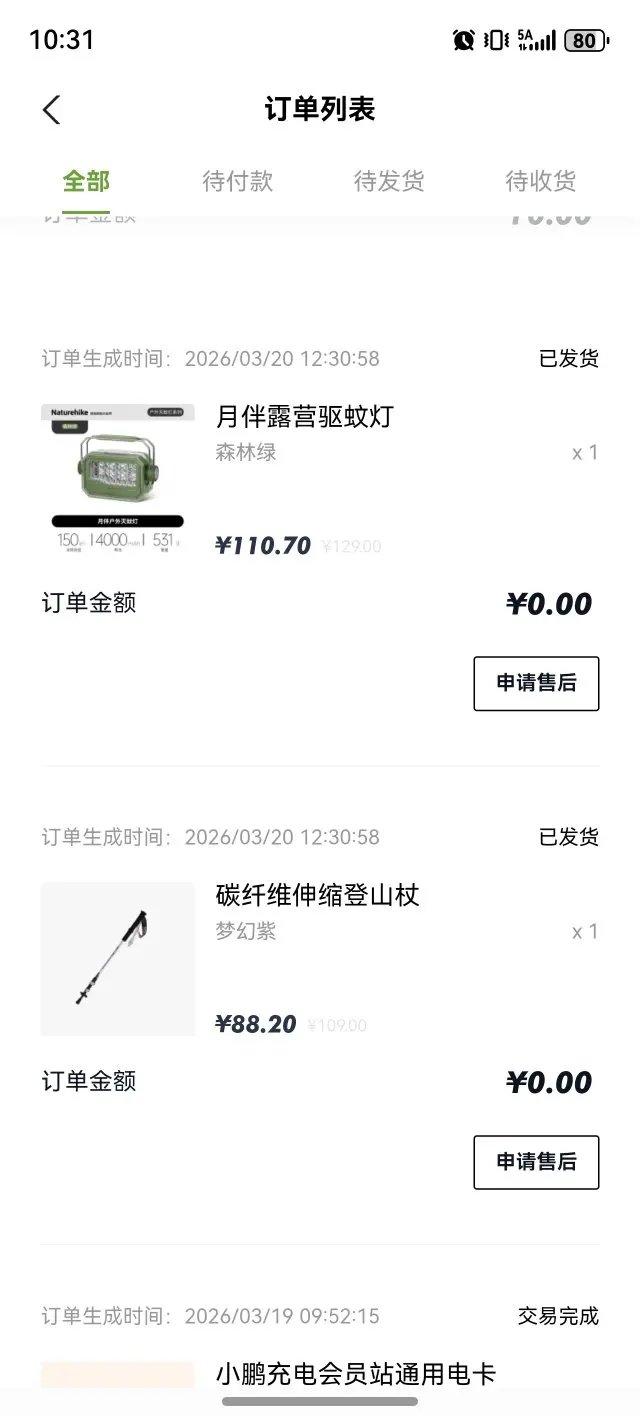Tap 申请售后 for 月伴露营驱蚊灯

click(536, 684)
